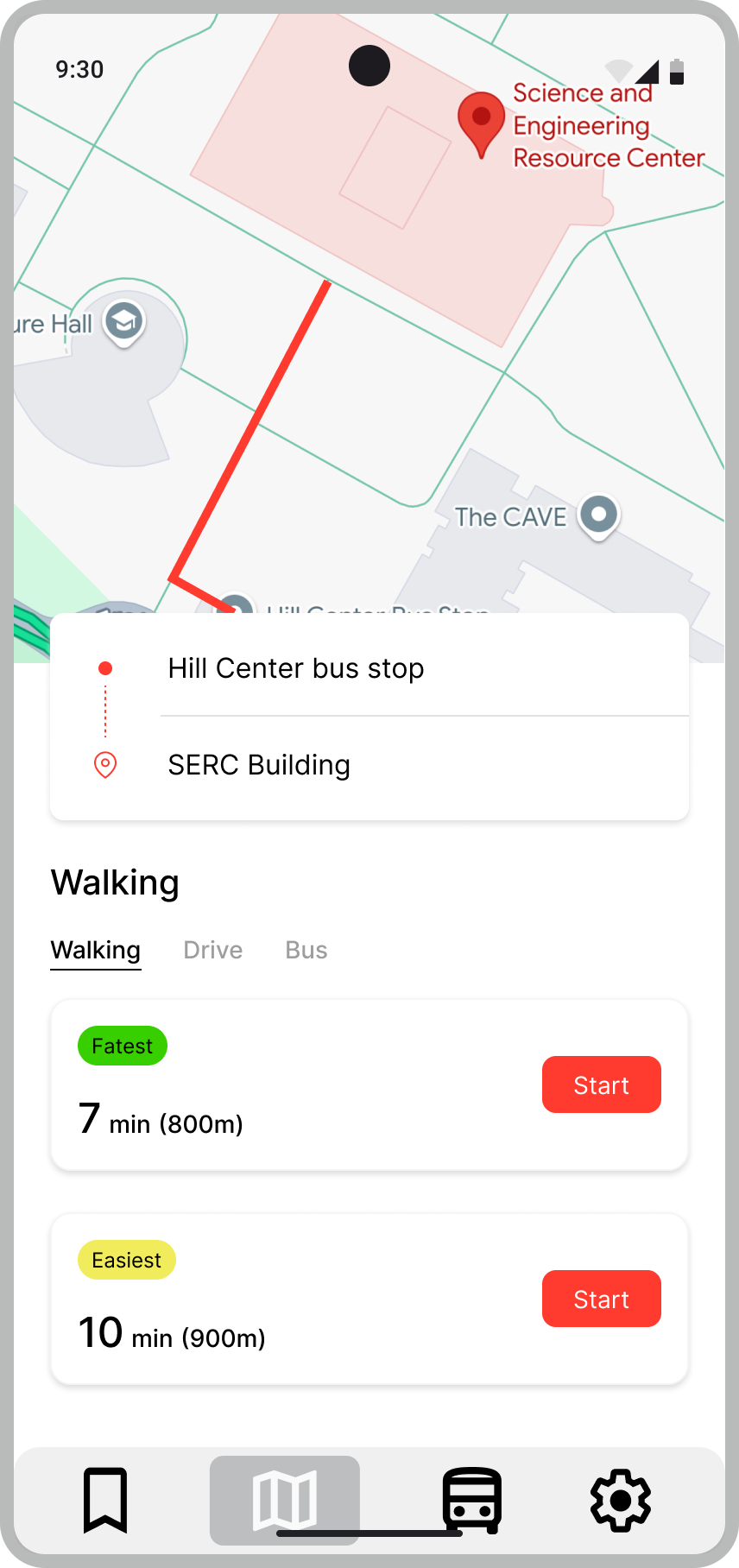739x1568 pixels.
Task: Edit the SERC Building destination field
Action: (x=259, y=765)
